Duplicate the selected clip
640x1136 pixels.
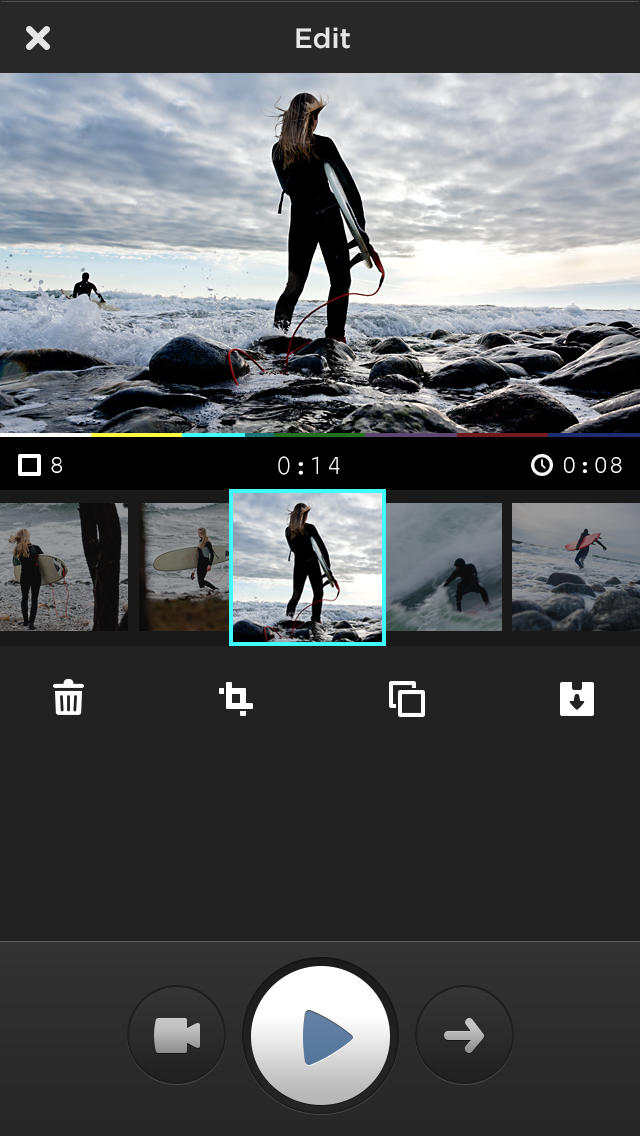407,698
